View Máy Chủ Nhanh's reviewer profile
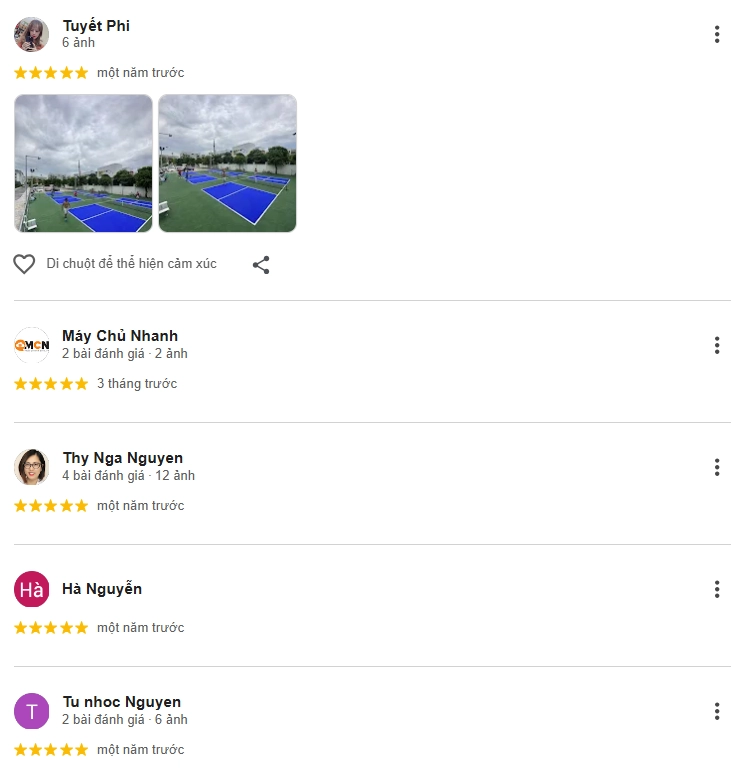This screenshot has width=741, height=776. tap(120, 336)
